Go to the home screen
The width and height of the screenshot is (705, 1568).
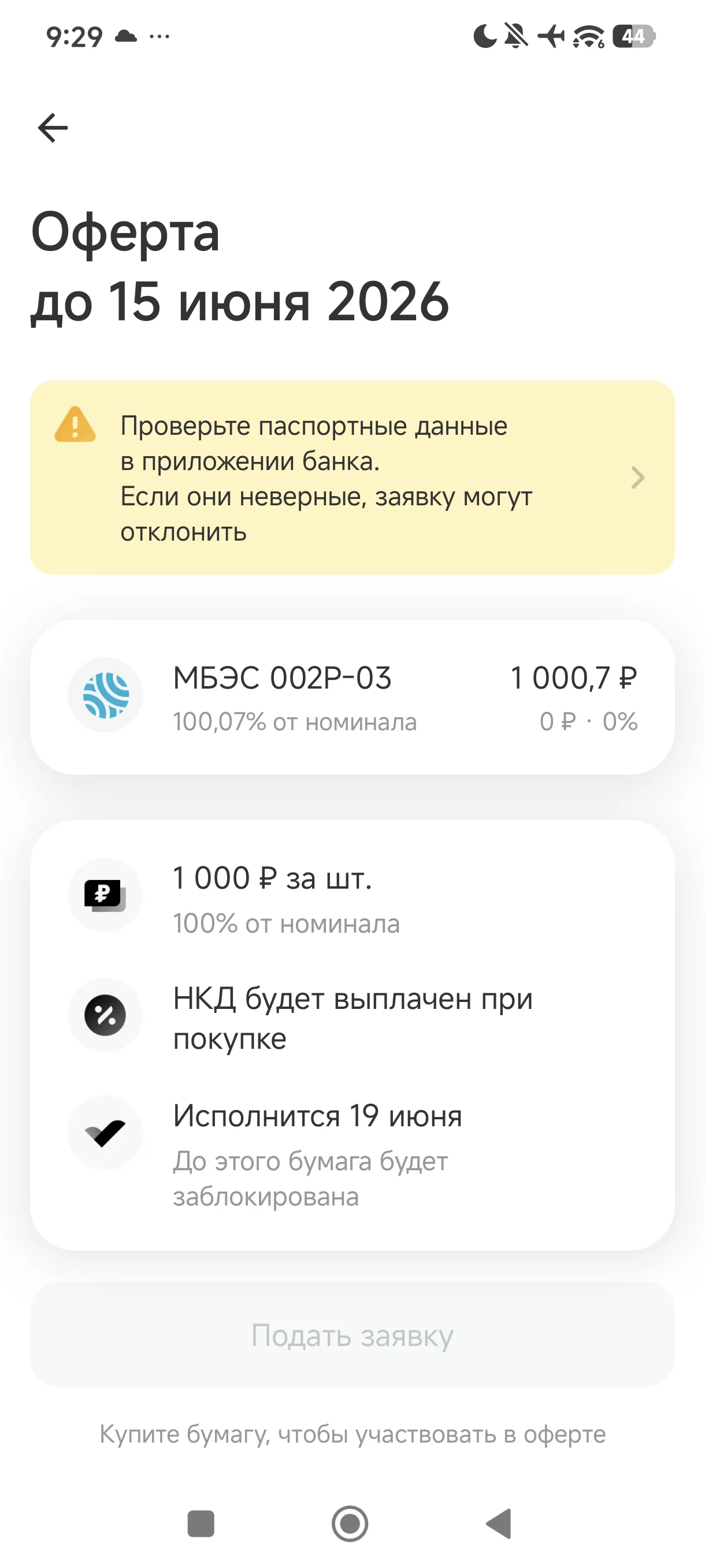pyautogui.click(x=350, y=1523)
